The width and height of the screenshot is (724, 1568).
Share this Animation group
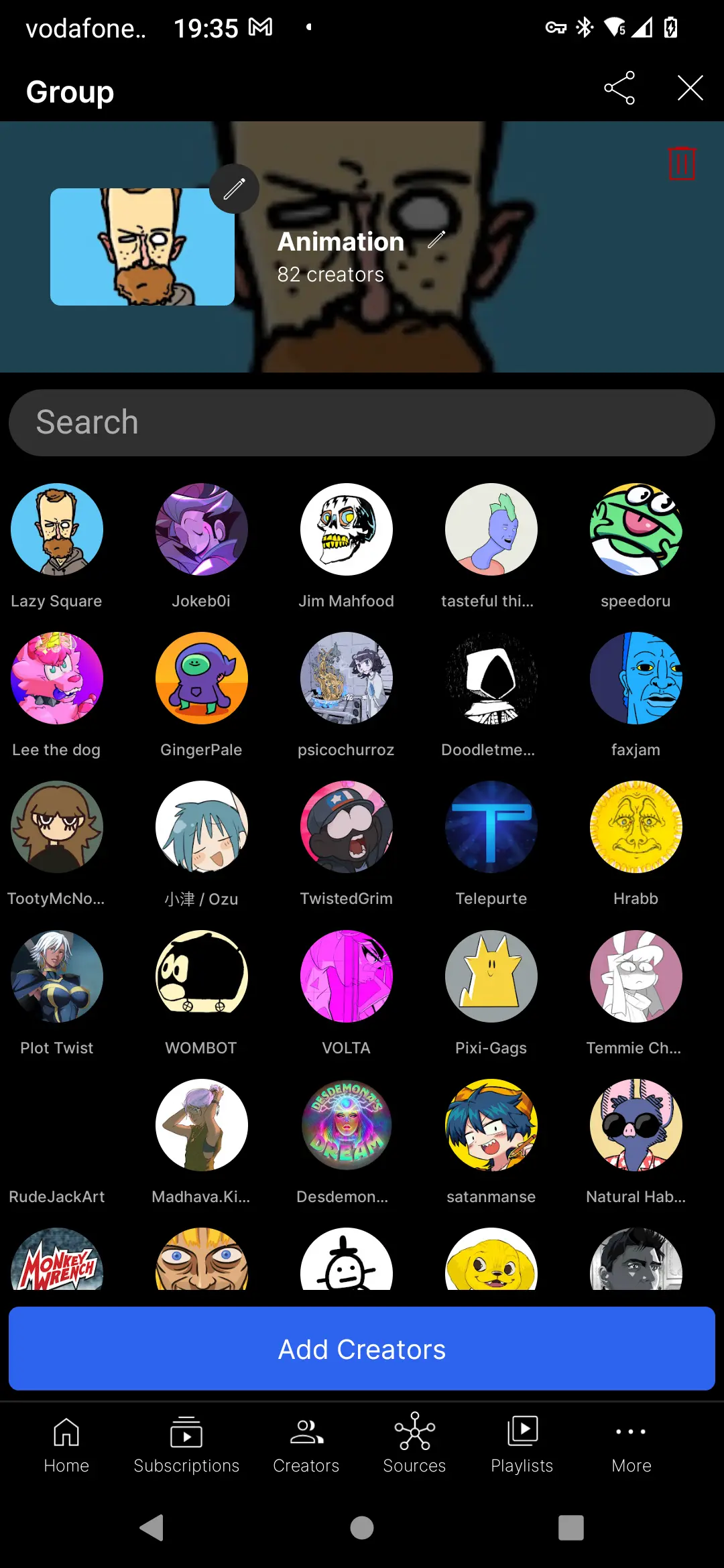[x=619, y=88]
